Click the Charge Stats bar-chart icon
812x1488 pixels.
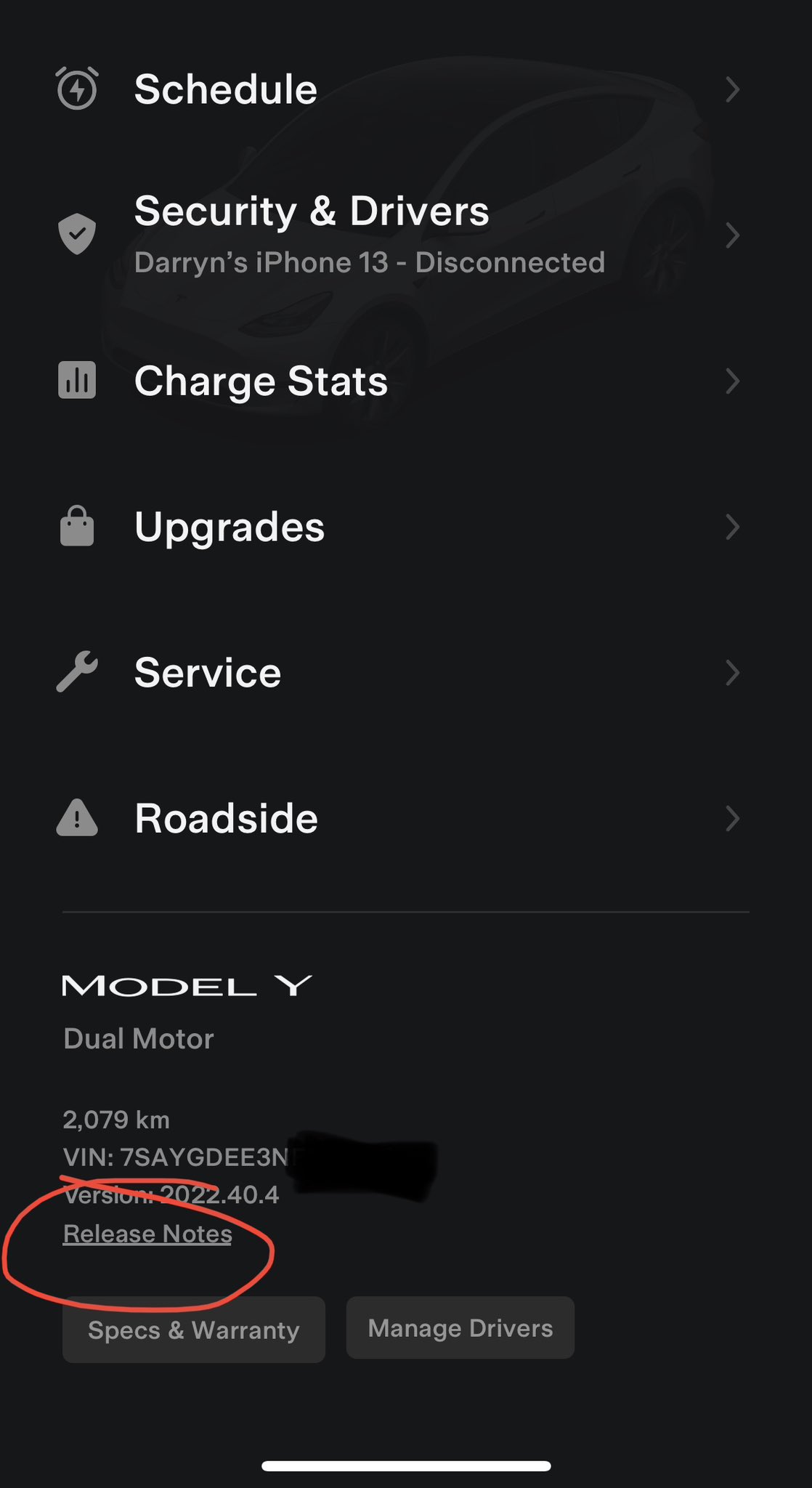(76, 380)
